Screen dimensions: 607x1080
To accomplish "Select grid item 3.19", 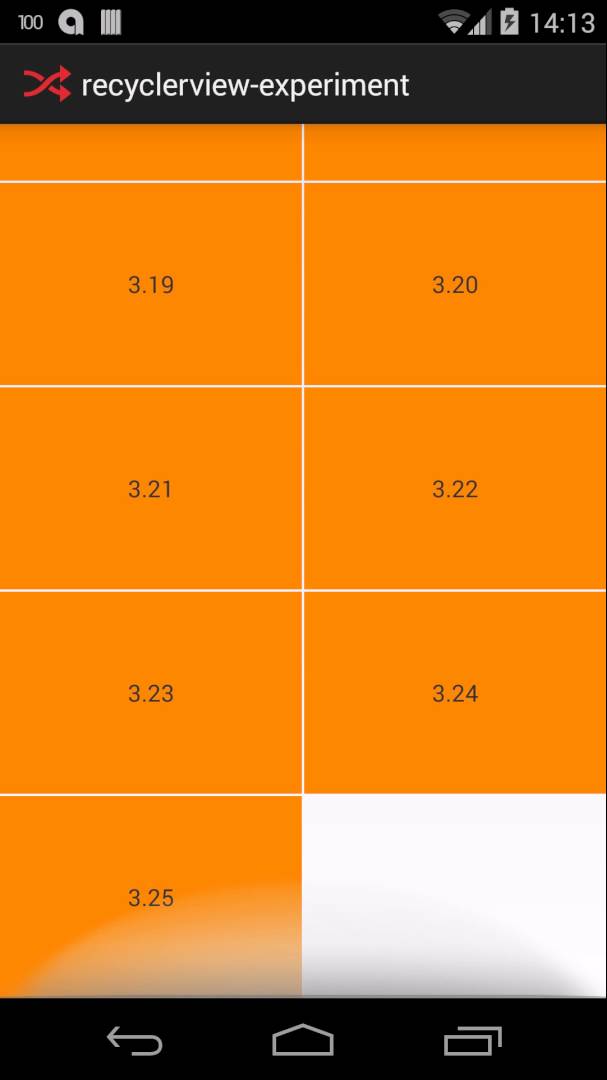I will 151,284.
